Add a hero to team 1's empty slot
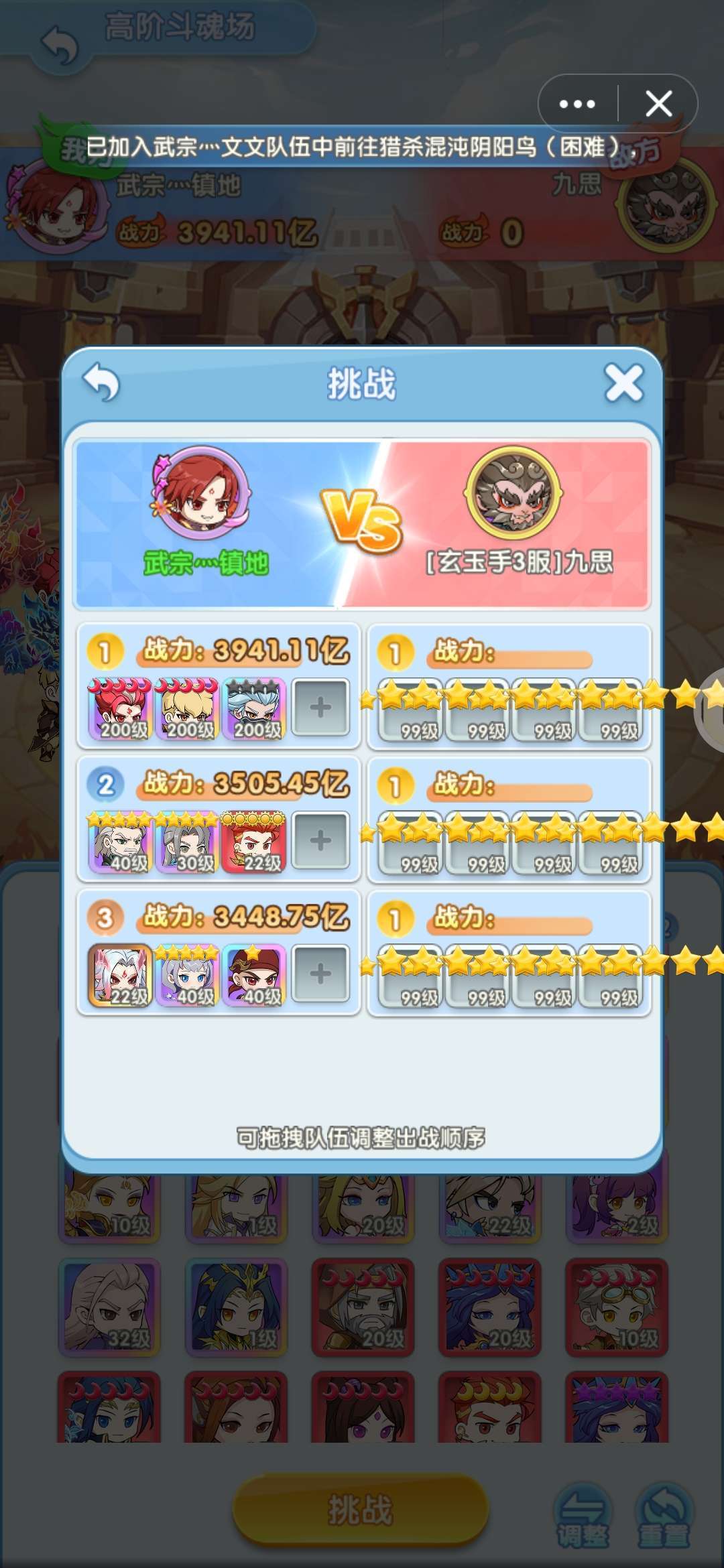The width and height of the screenshot is (724, 1568). (x=320, y=707)
